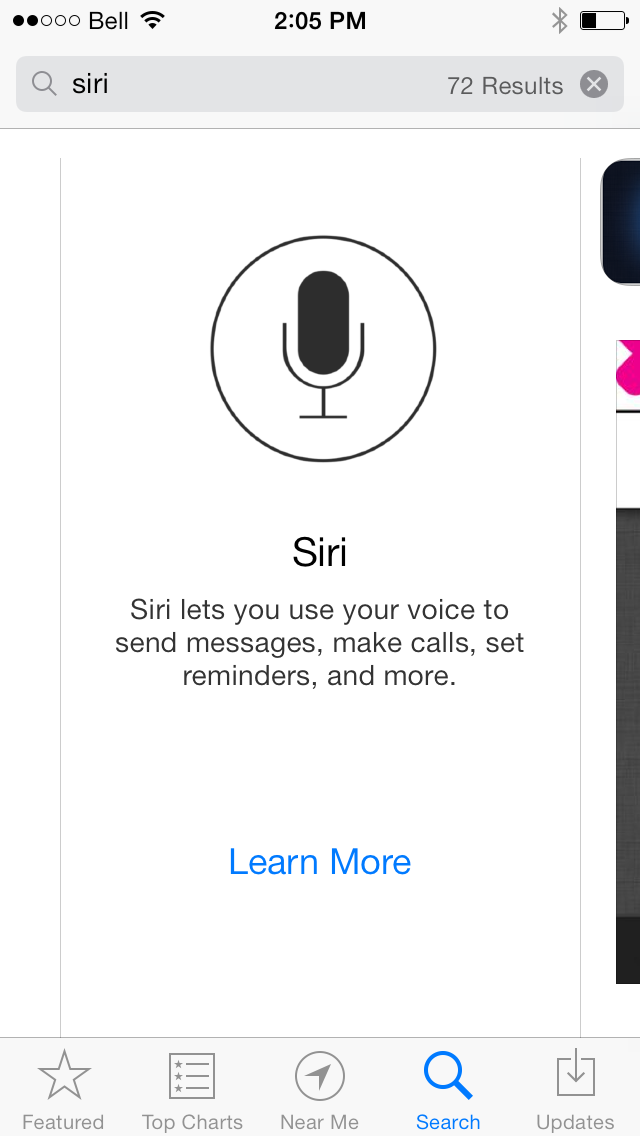
Task: Open the Updates tab
Action: [575, 1090]
